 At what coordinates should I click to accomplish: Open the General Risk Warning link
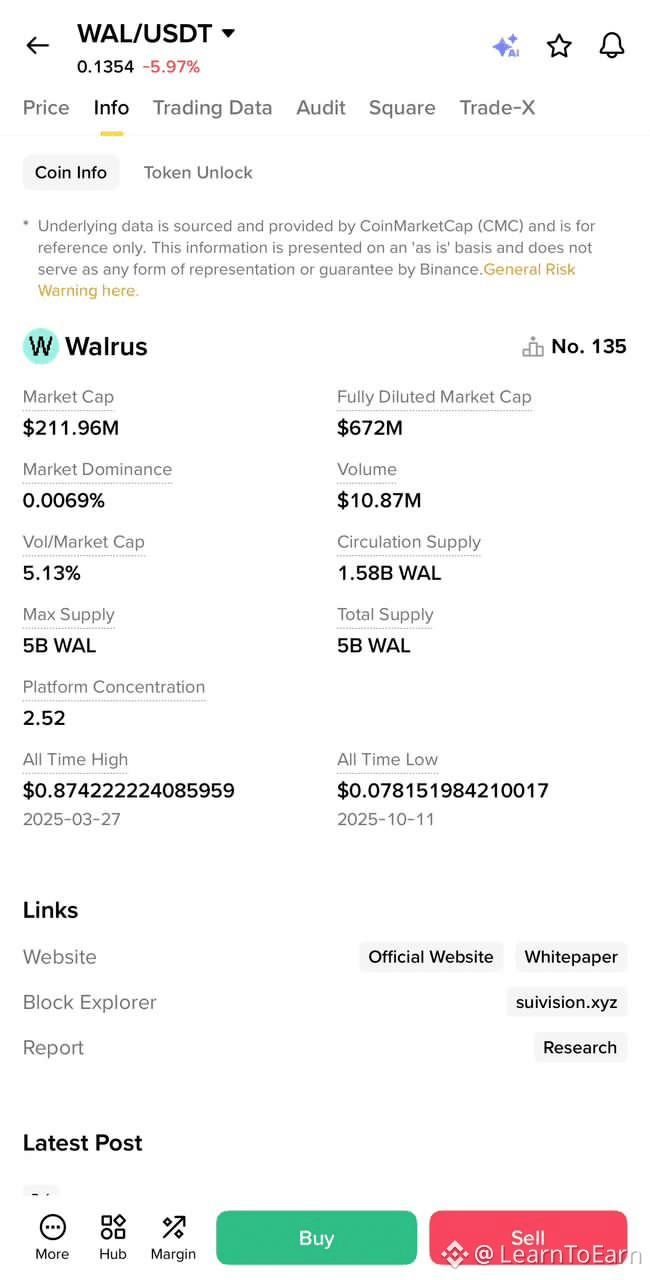pyautogui.click(x=529, y=270)
